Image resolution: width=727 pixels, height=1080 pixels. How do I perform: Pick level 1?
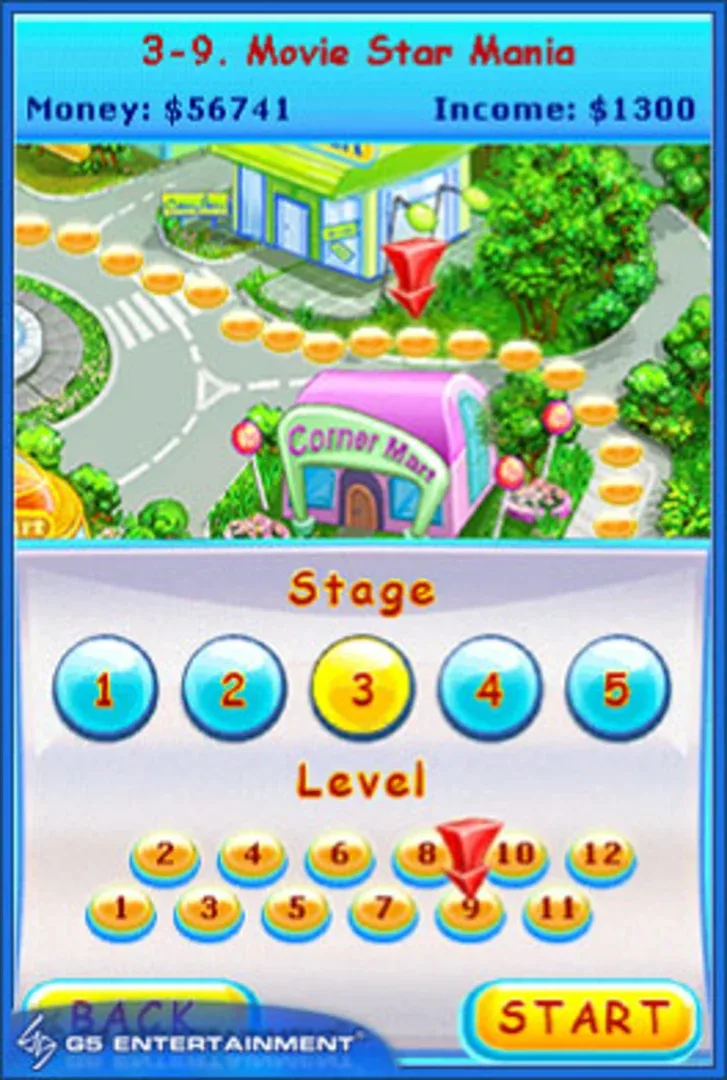coord(121,911)
